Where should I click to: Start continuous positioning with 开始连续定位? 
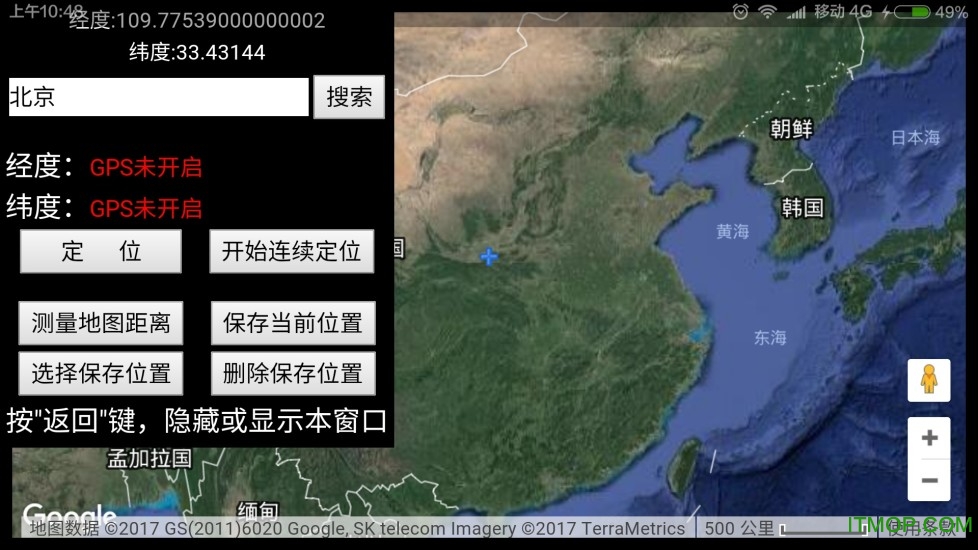(291, 251)
